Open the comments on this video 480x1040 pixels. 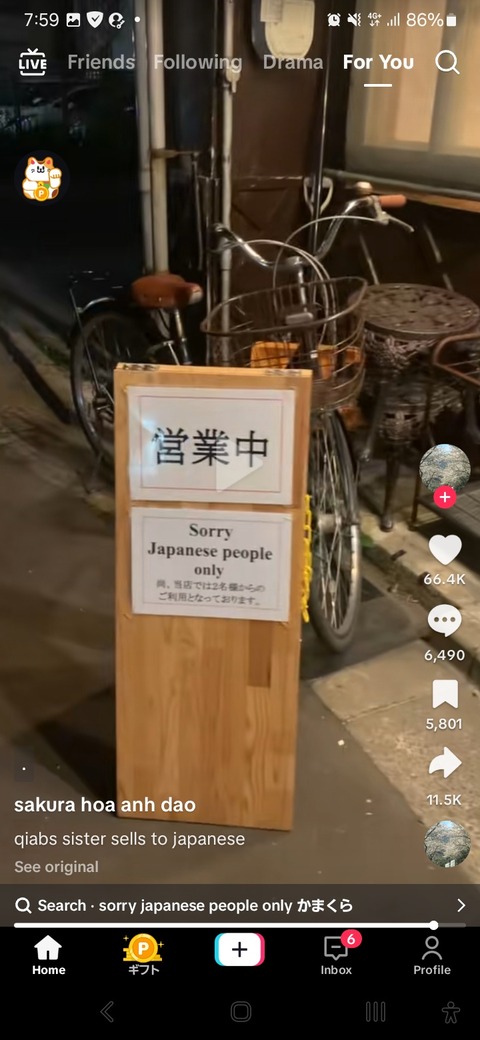coord(445,621)
